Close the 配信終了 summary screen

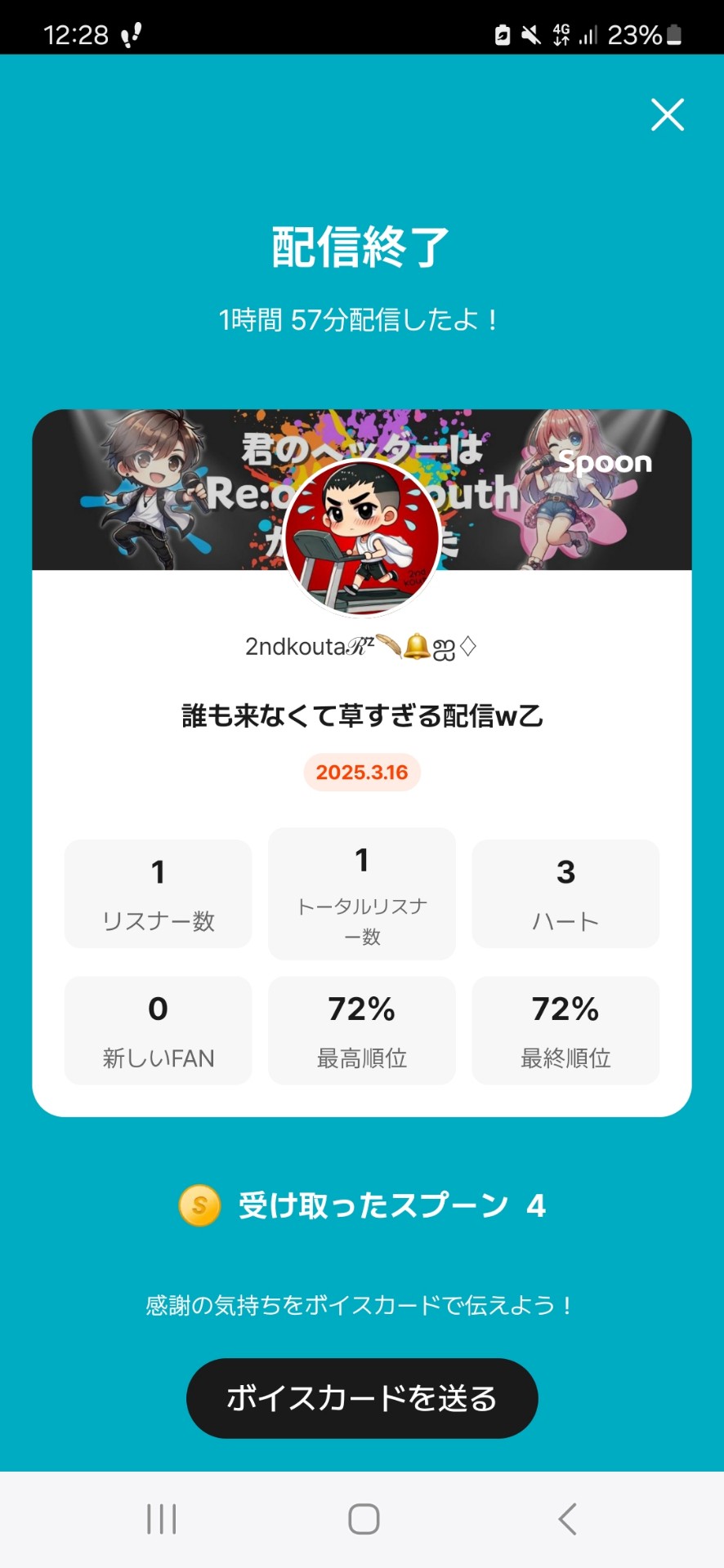667,115
